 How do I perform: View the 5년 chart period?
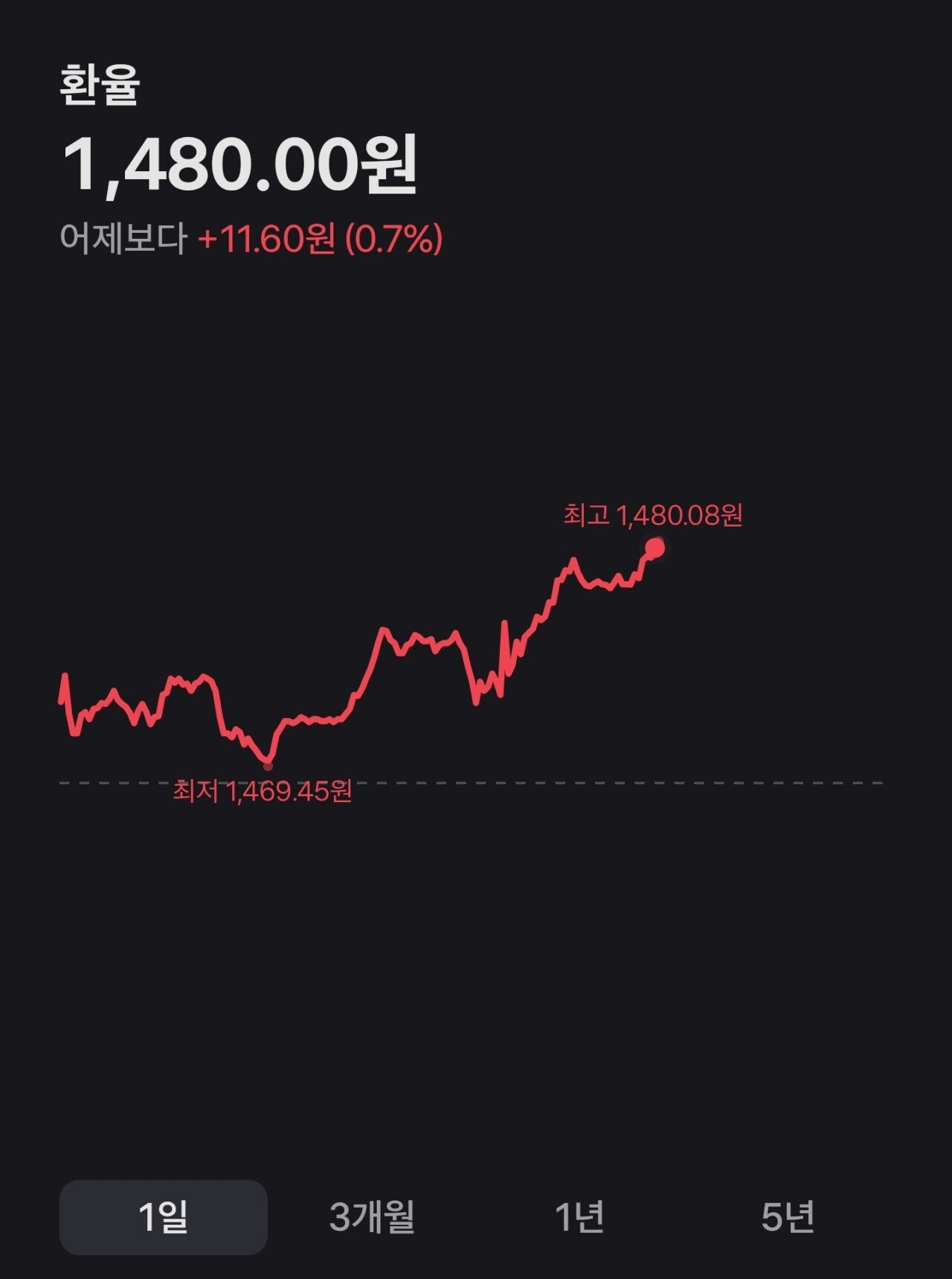[x=788, y=1217]
